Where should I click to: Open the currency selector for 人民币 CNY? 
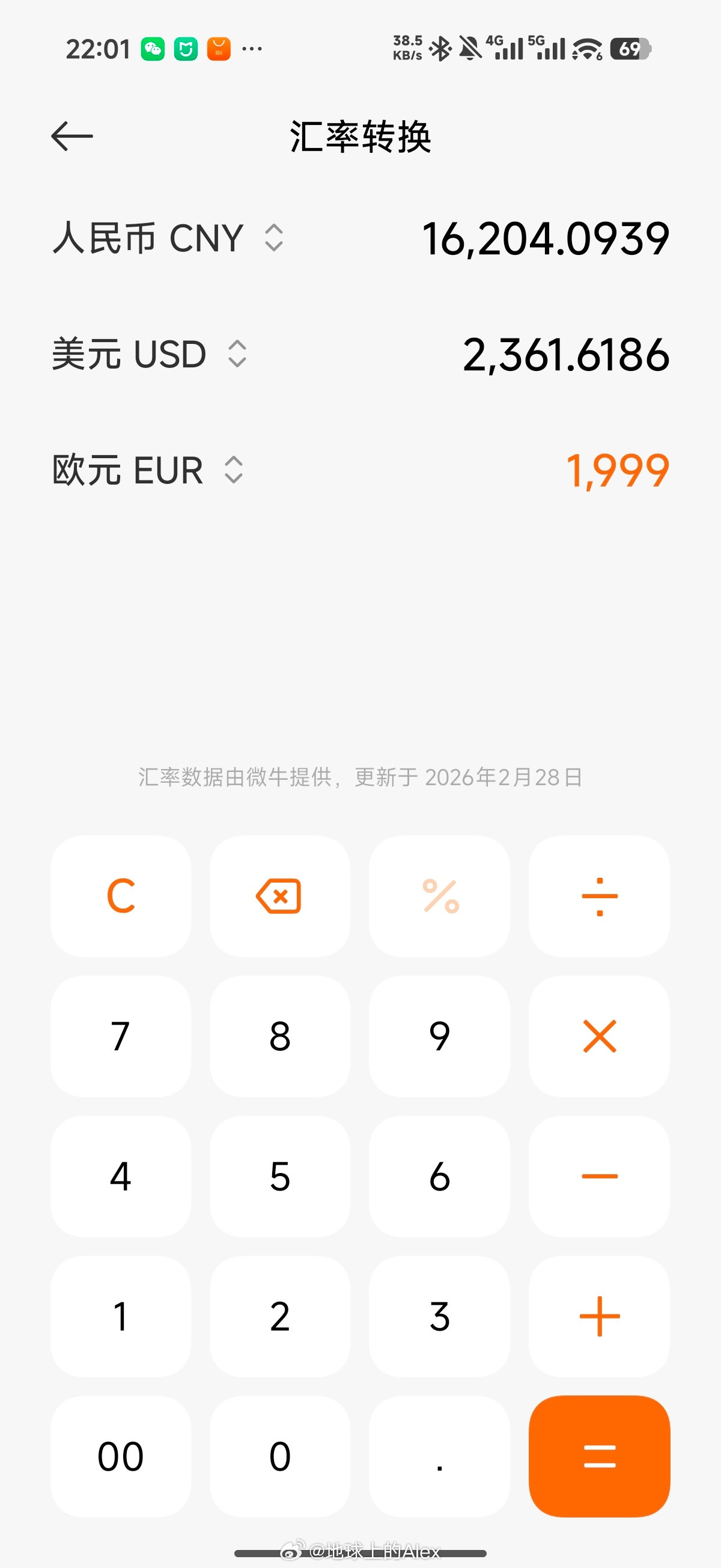(273, 237)
